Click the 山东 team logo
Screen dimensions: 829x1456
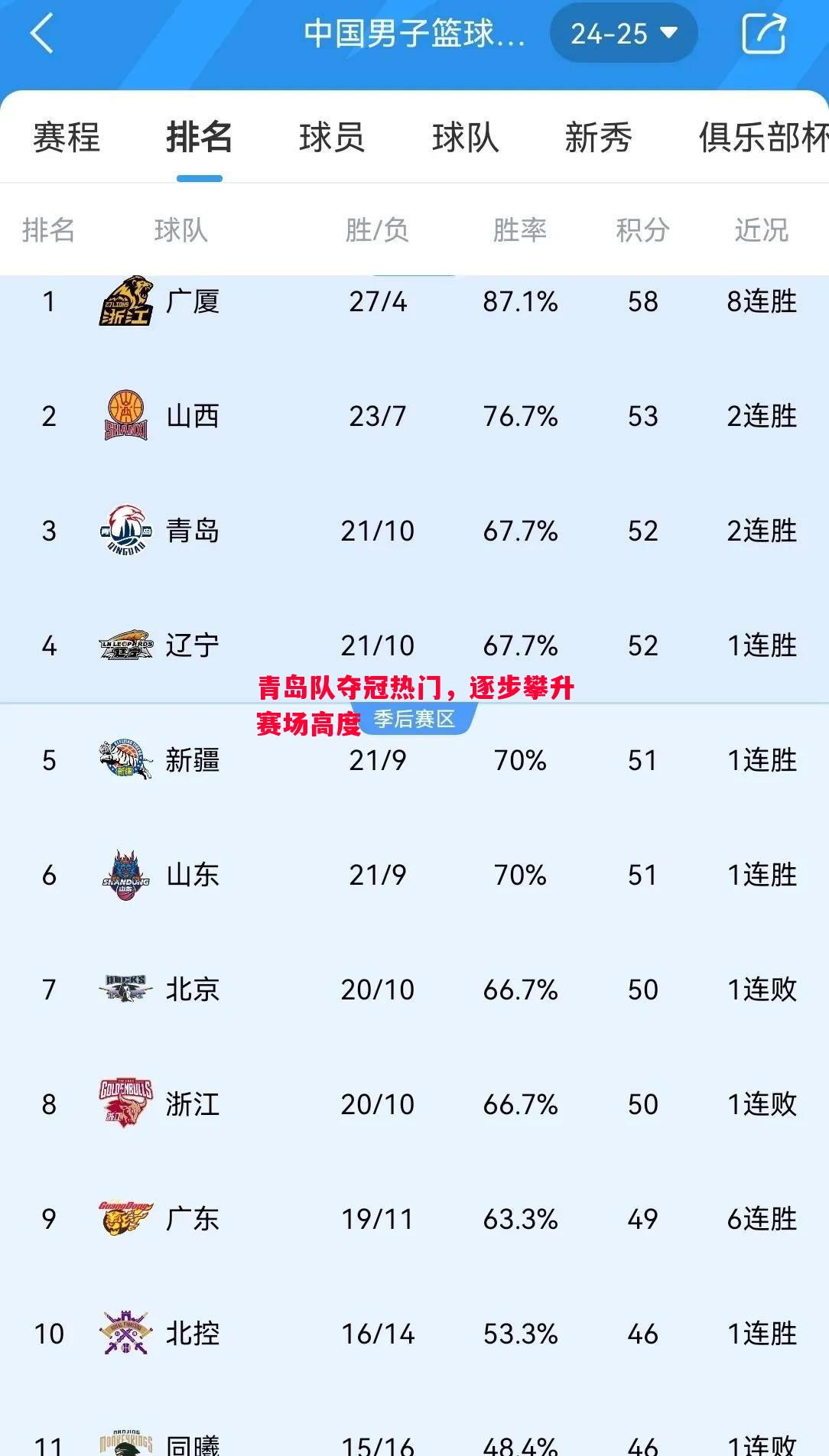(x=125, y=876)
